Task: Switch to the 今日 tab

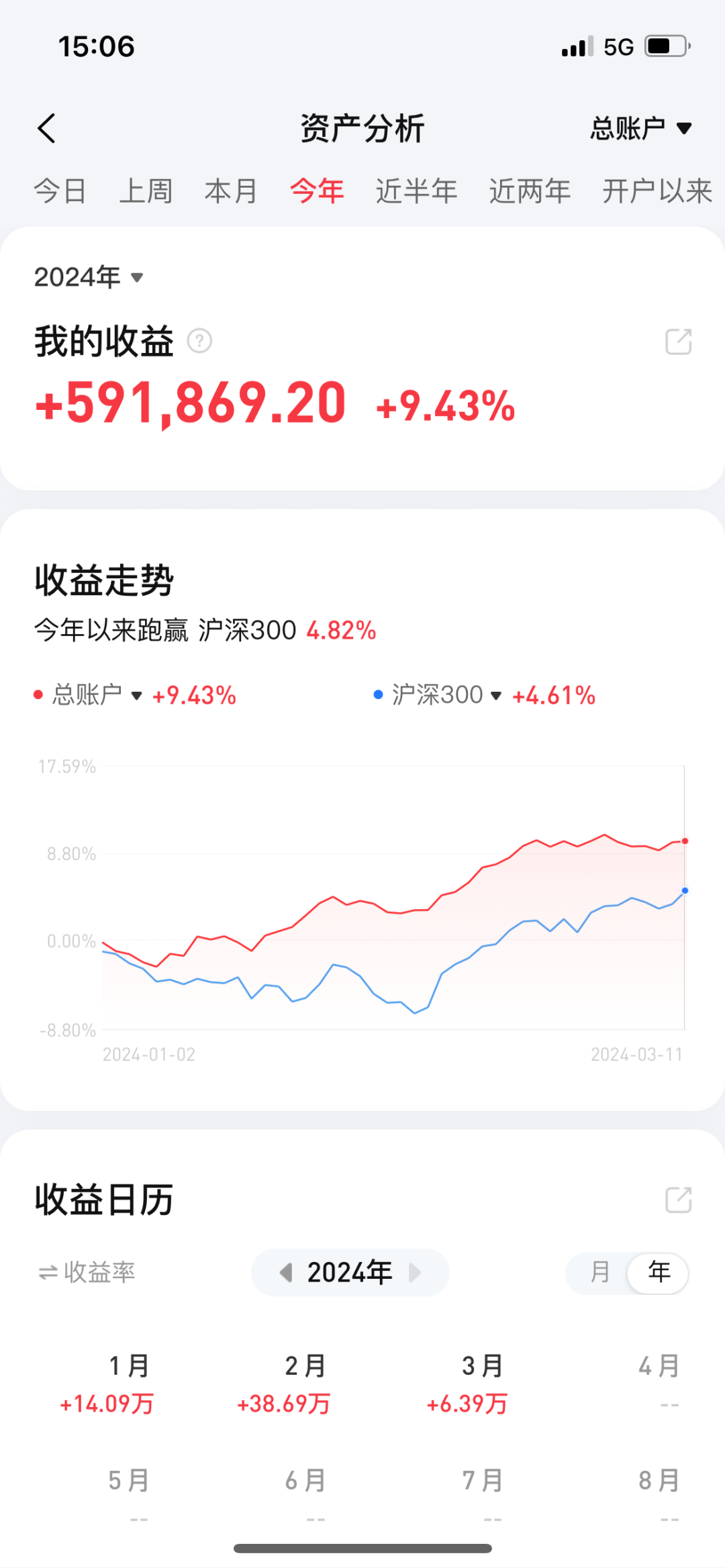Action: 60,191
